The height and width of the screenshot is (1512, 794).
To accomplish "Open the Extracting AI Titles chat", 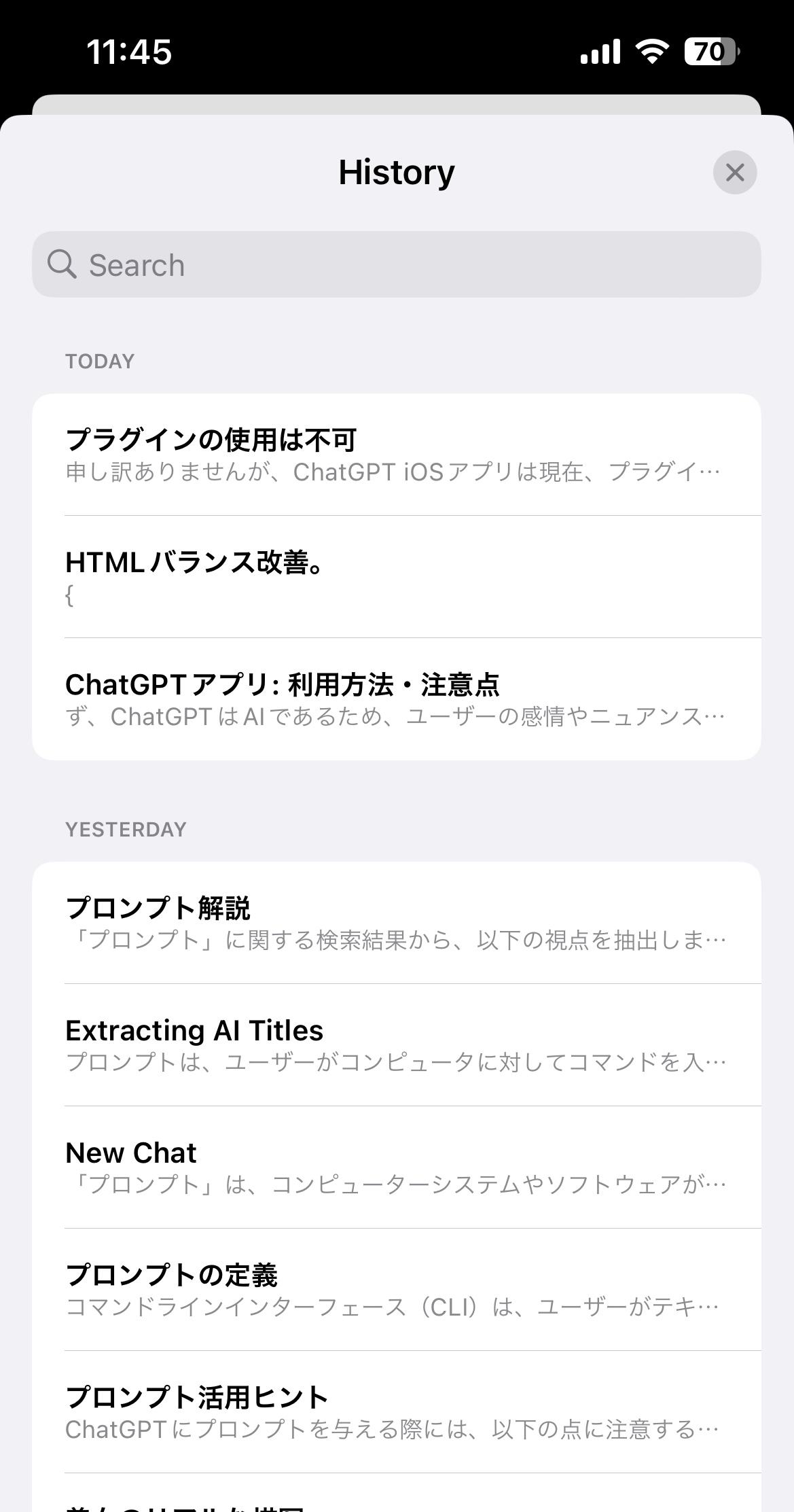I will point(397,1045).
